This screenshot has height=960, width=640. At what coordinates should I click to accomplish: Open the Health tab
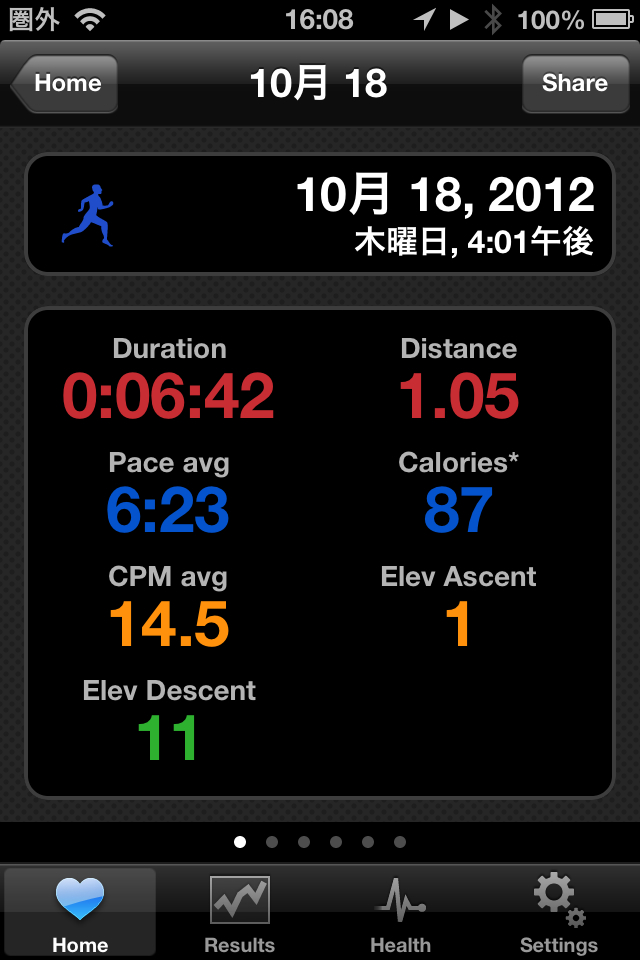400,914
